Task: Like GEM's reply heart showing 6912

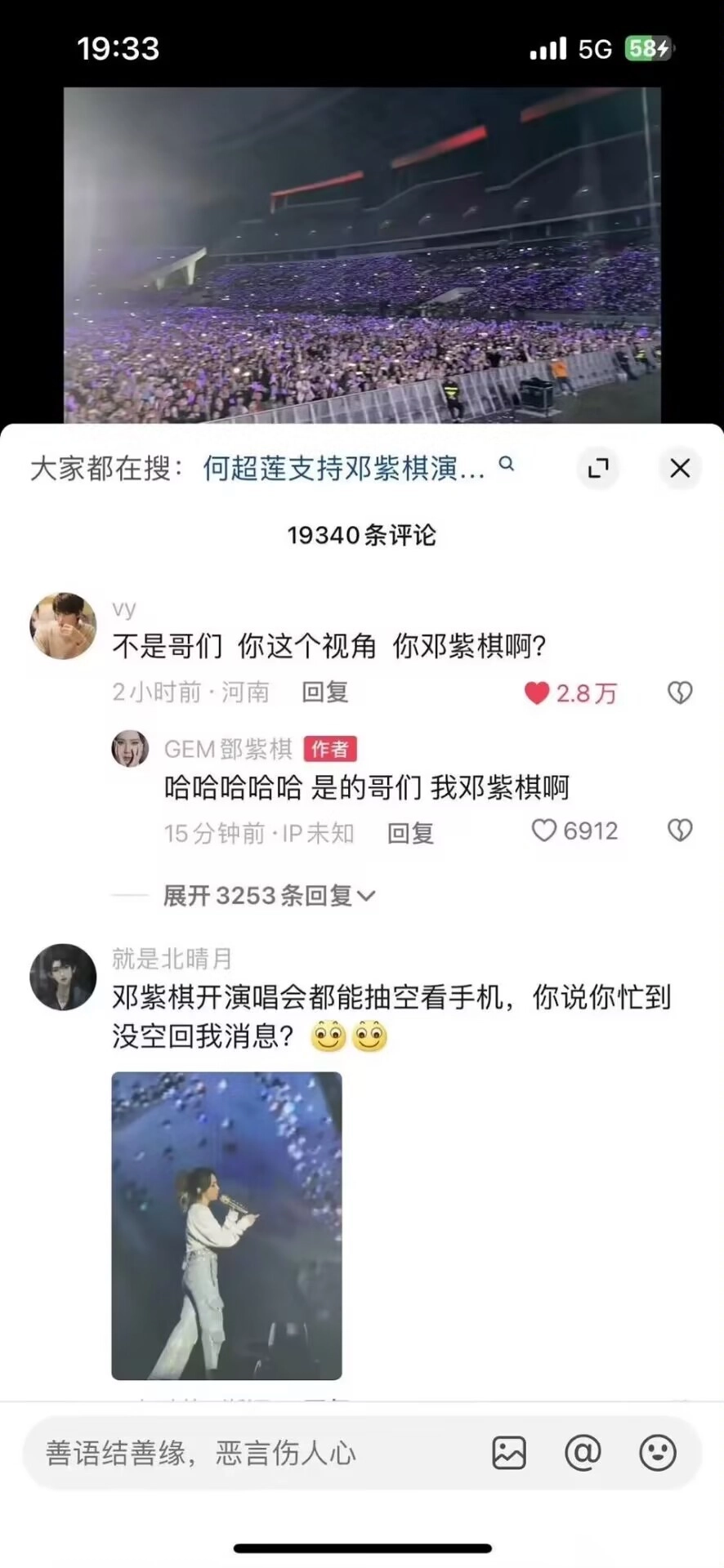Action: (543, 831)
